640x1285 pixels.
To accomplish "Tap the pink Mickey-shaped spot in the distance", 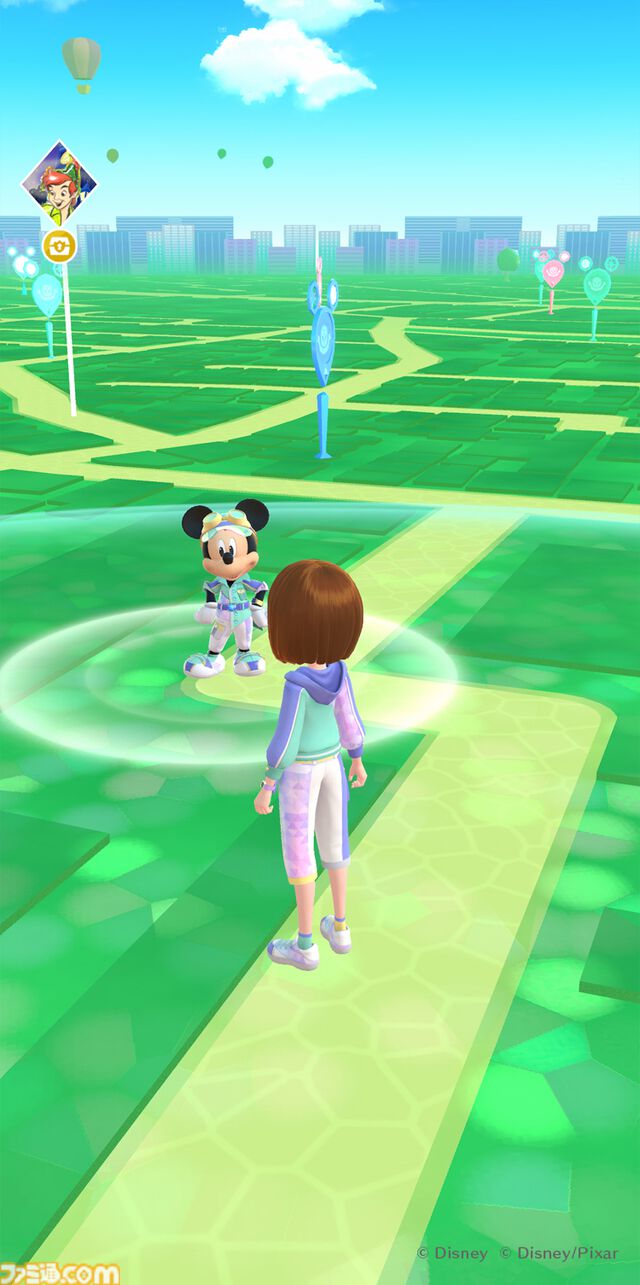I will (553, 272).
